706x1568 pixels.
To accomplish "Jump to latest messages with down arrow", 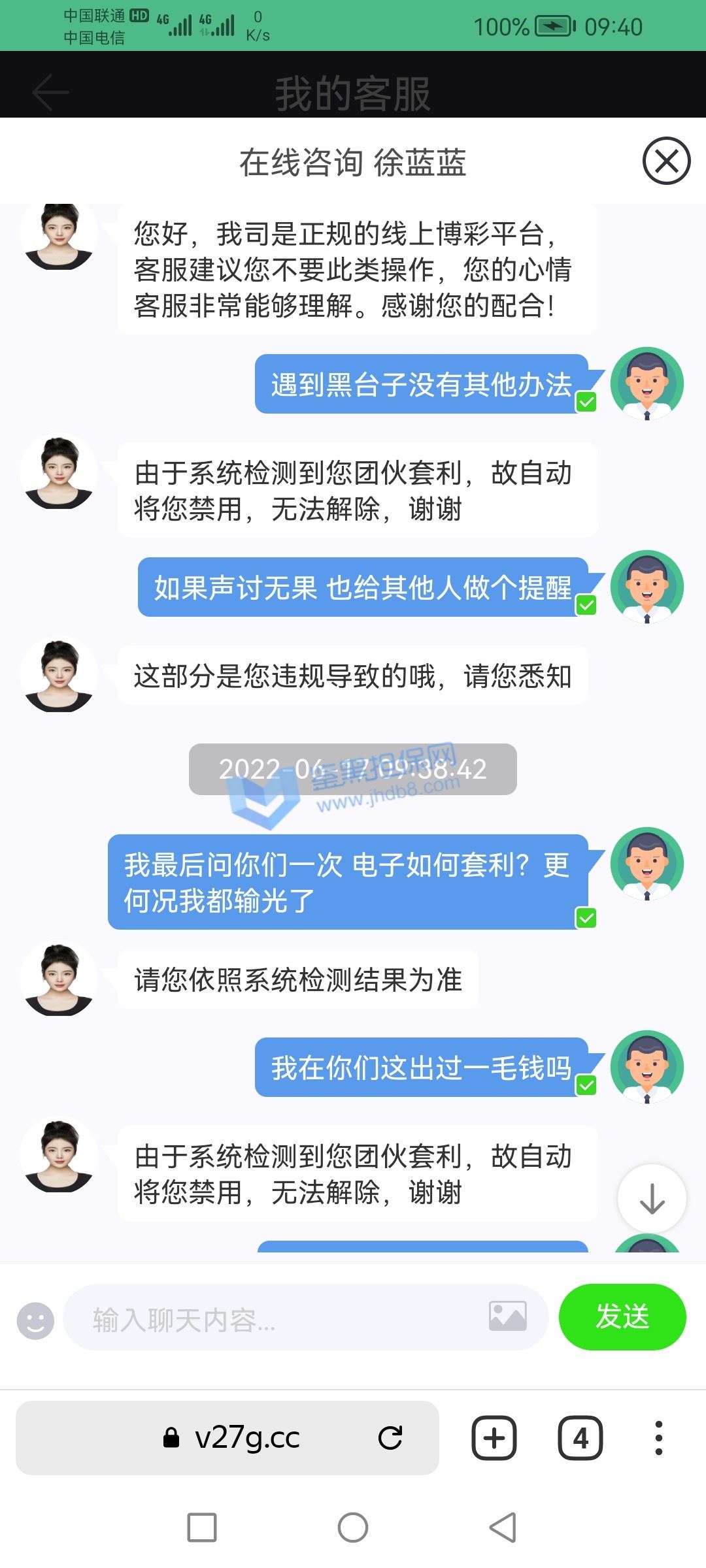I will tap(652, 1198).
